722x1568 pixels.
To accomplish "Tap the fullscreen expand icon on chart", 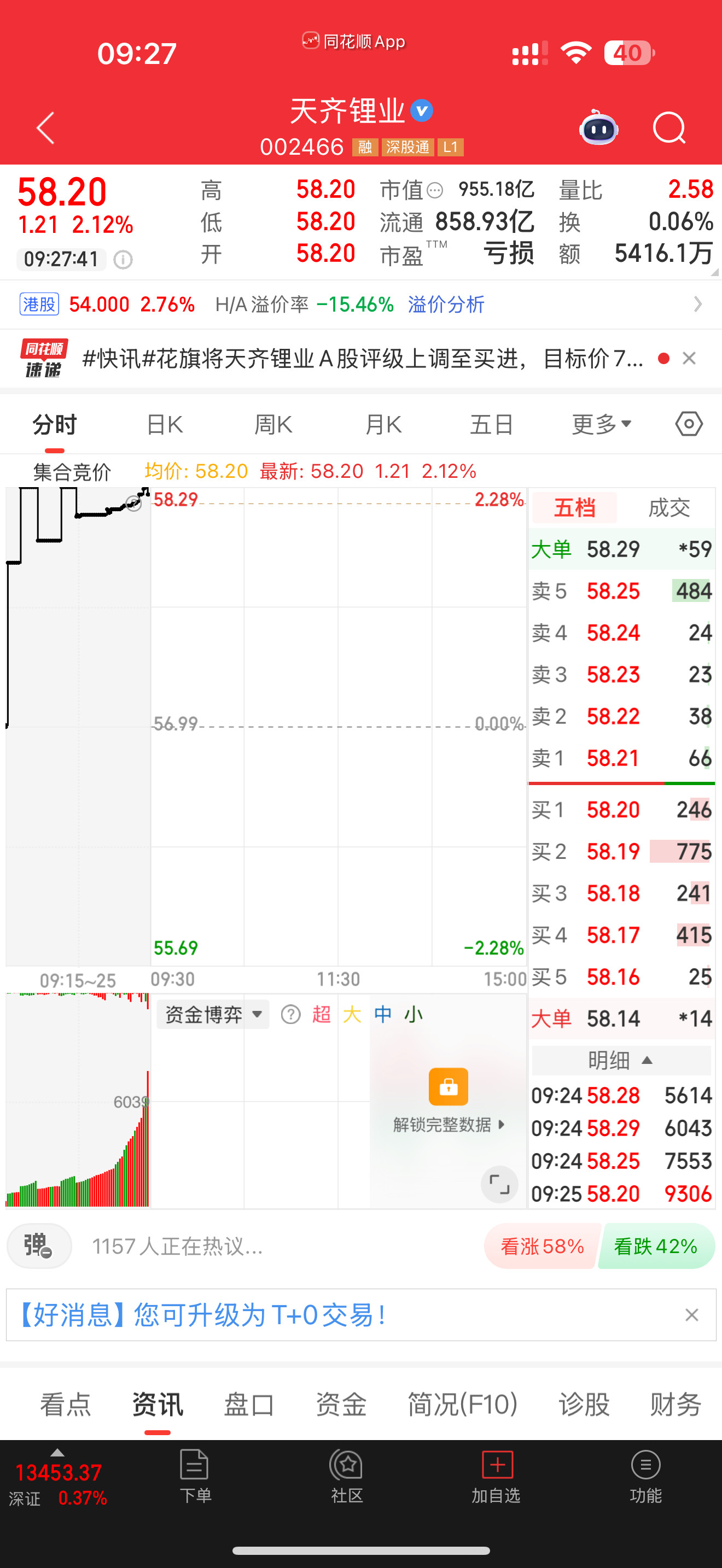I will tap(499, 1185).
